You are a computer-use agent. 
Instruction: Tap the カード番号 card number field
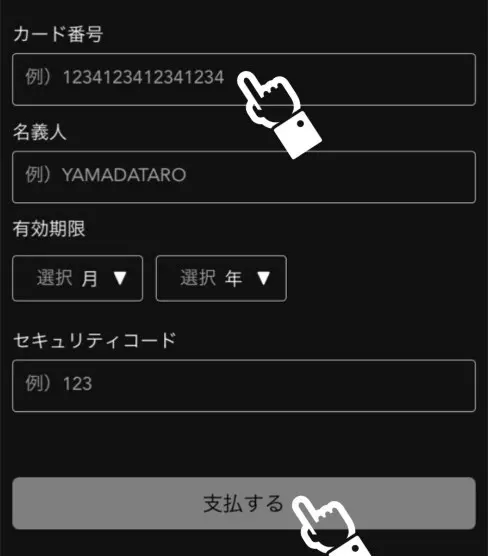pos(244,79)
